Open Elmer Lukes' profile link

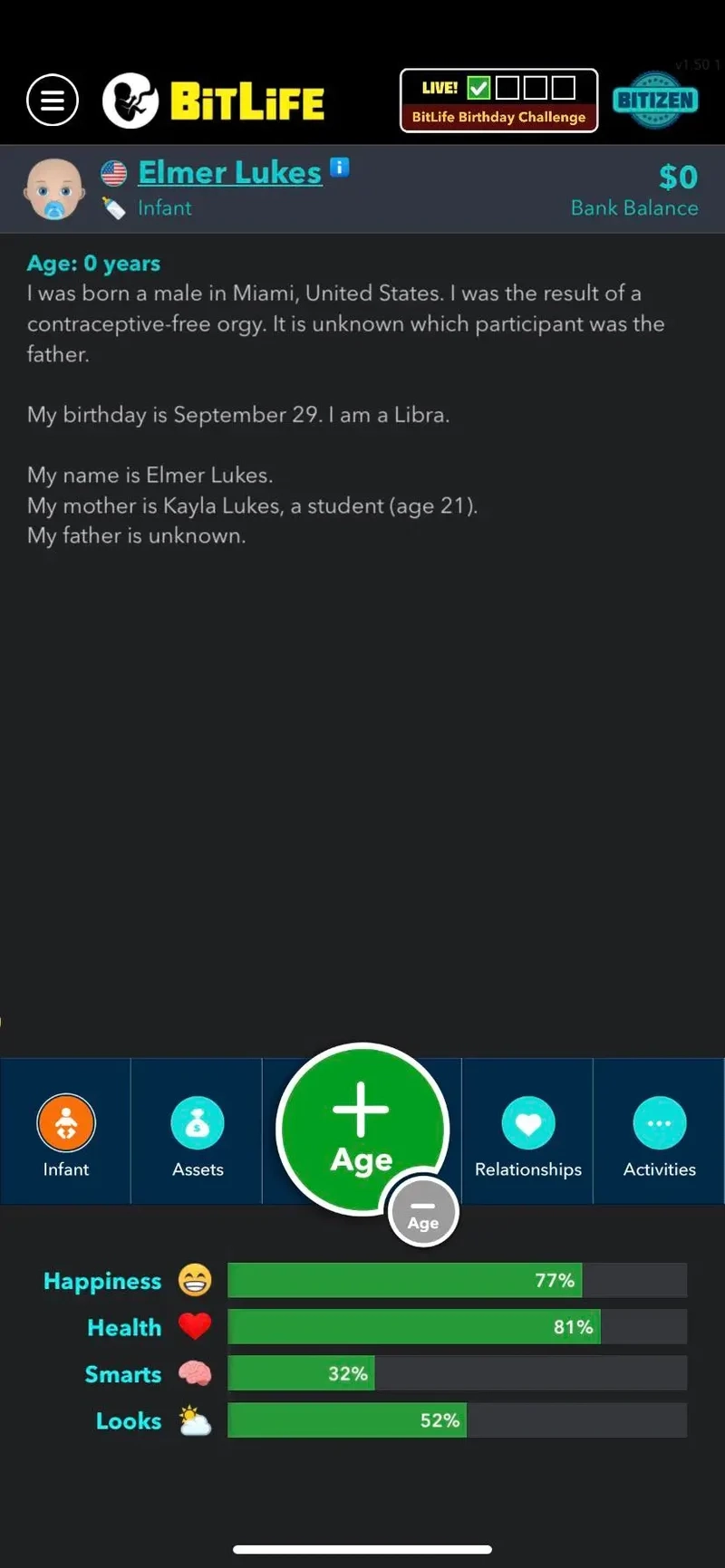(229, 172)
